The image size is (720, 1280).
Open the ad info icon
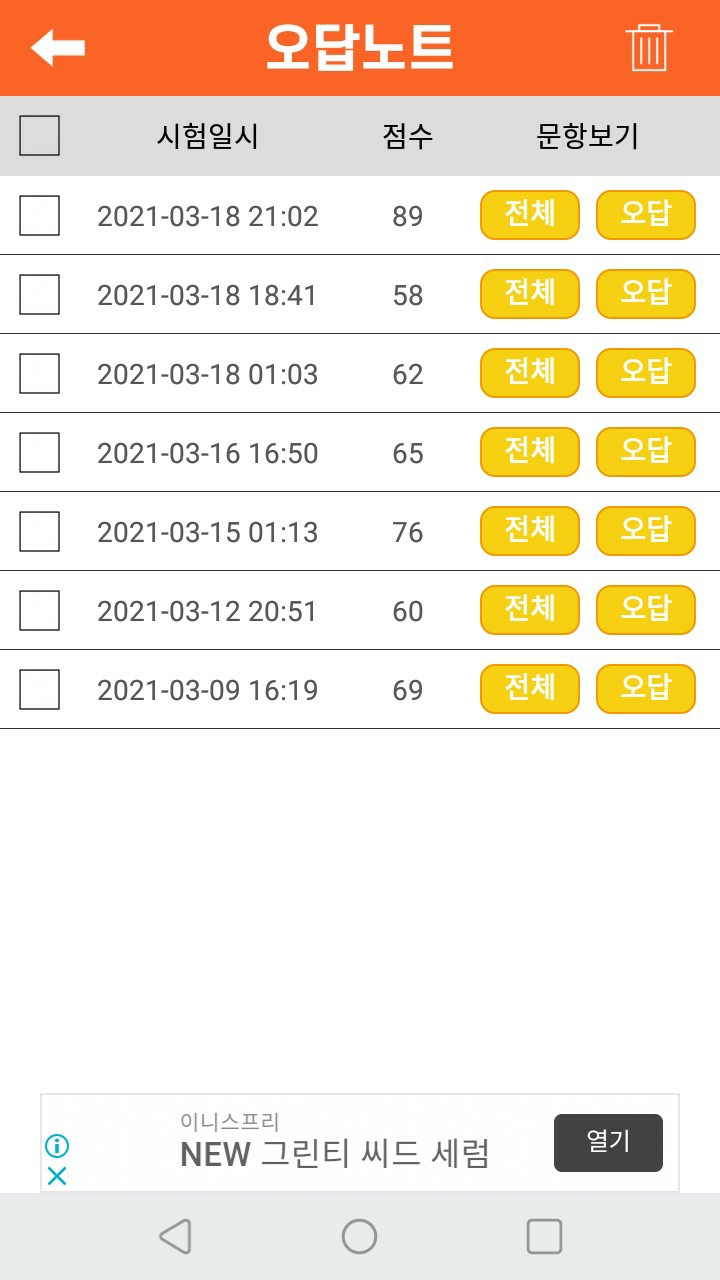tap(57, 1146)
